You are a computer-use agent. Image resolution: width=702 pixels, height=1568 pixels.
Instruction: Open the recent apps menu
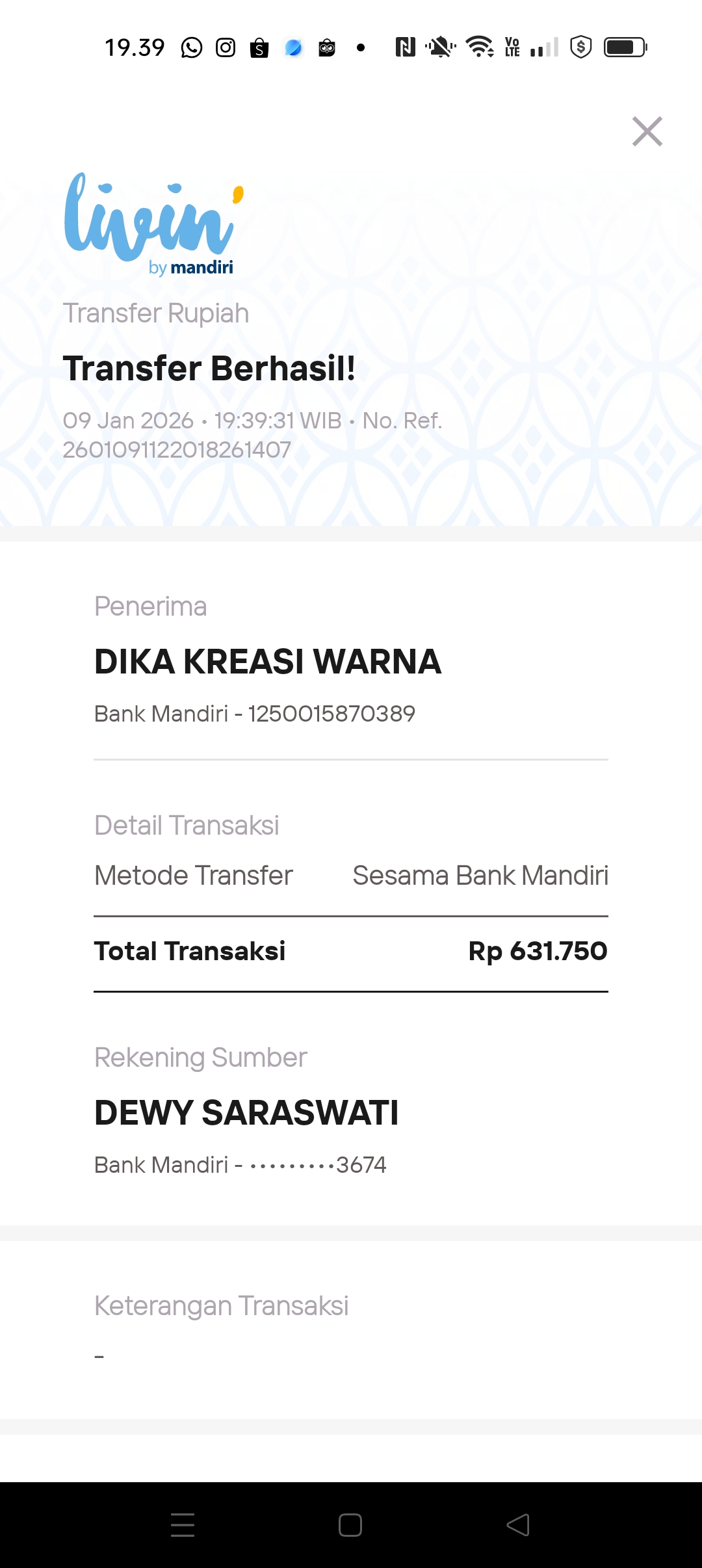(x=183, y=1524)
